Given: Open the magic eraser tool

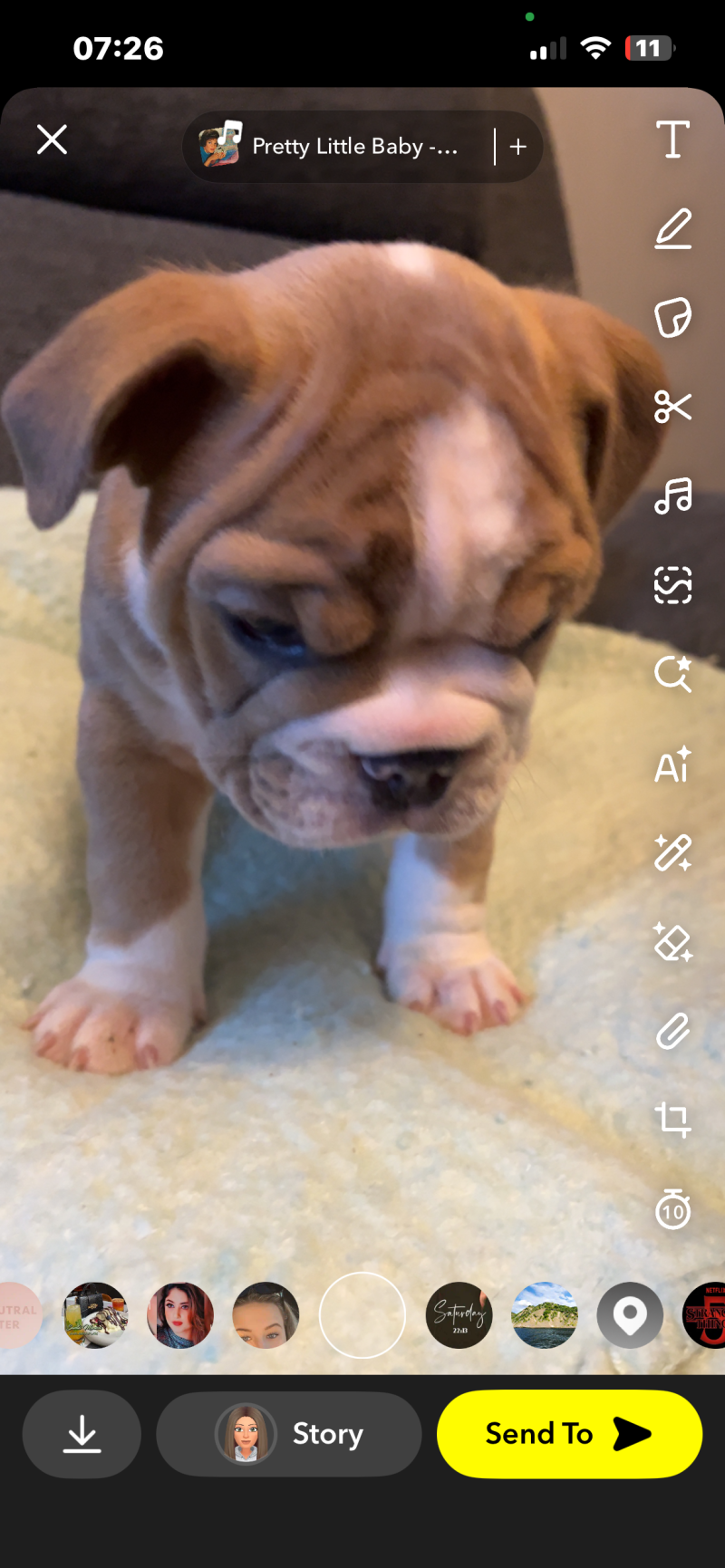Looking at the screenshot, I should click(x=672, y=942).
